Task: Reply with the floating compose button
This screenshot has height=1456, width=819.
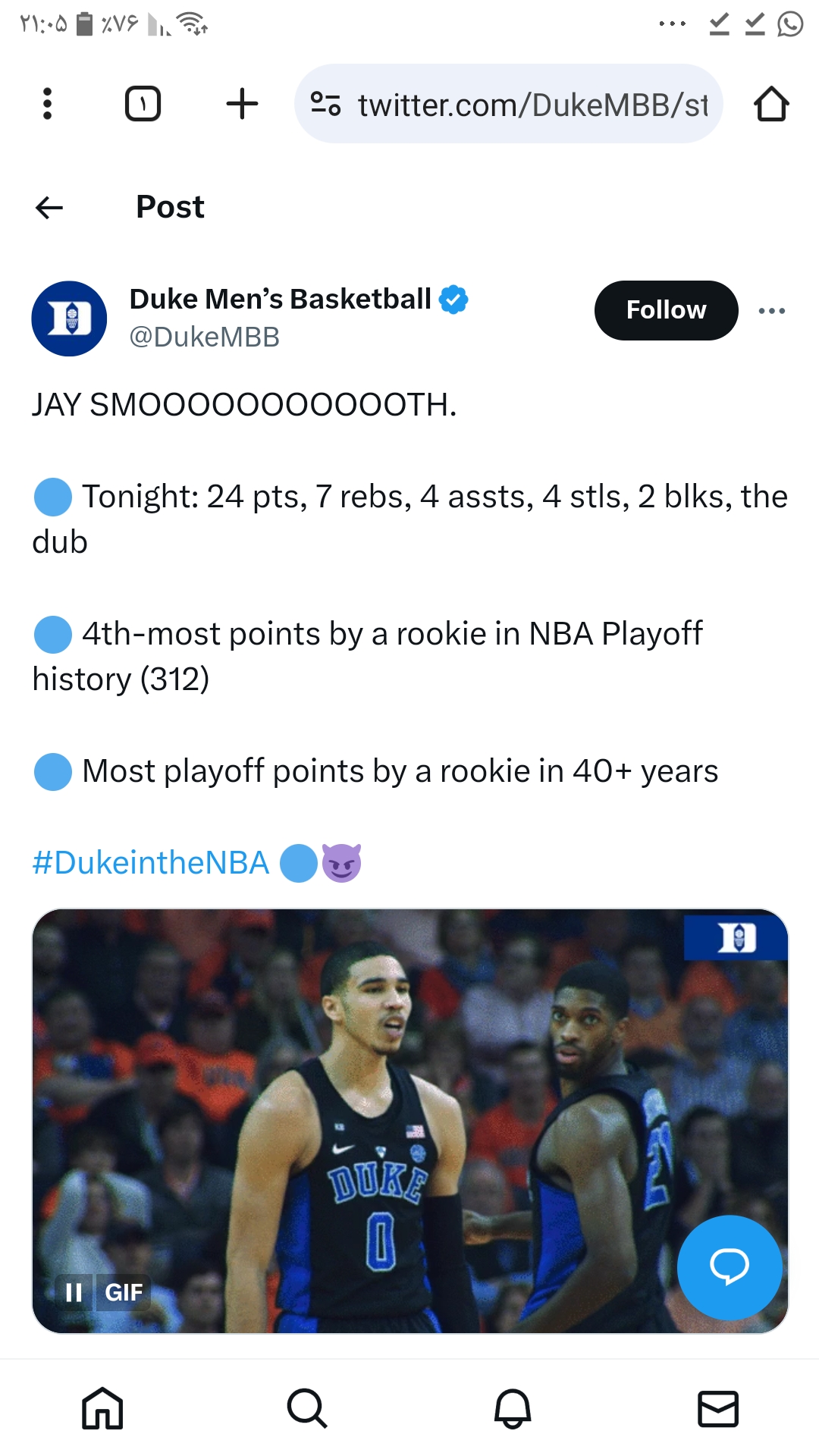Action: [x=730, y=1267]
